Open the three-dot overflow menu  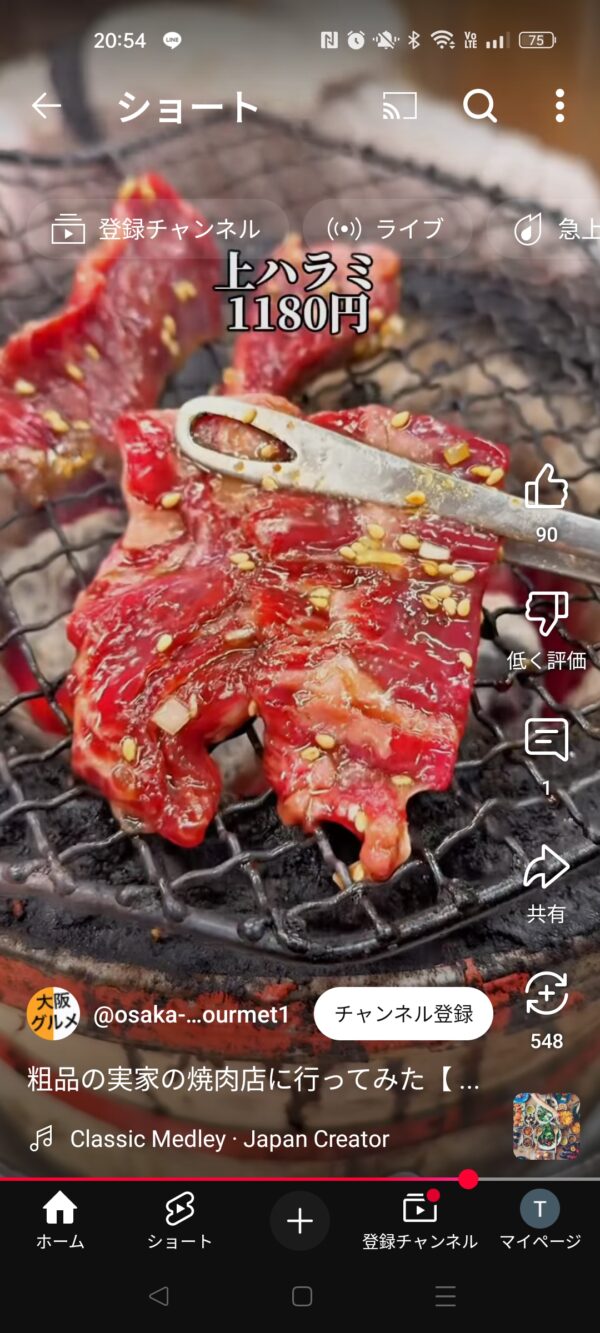[559, 105]
